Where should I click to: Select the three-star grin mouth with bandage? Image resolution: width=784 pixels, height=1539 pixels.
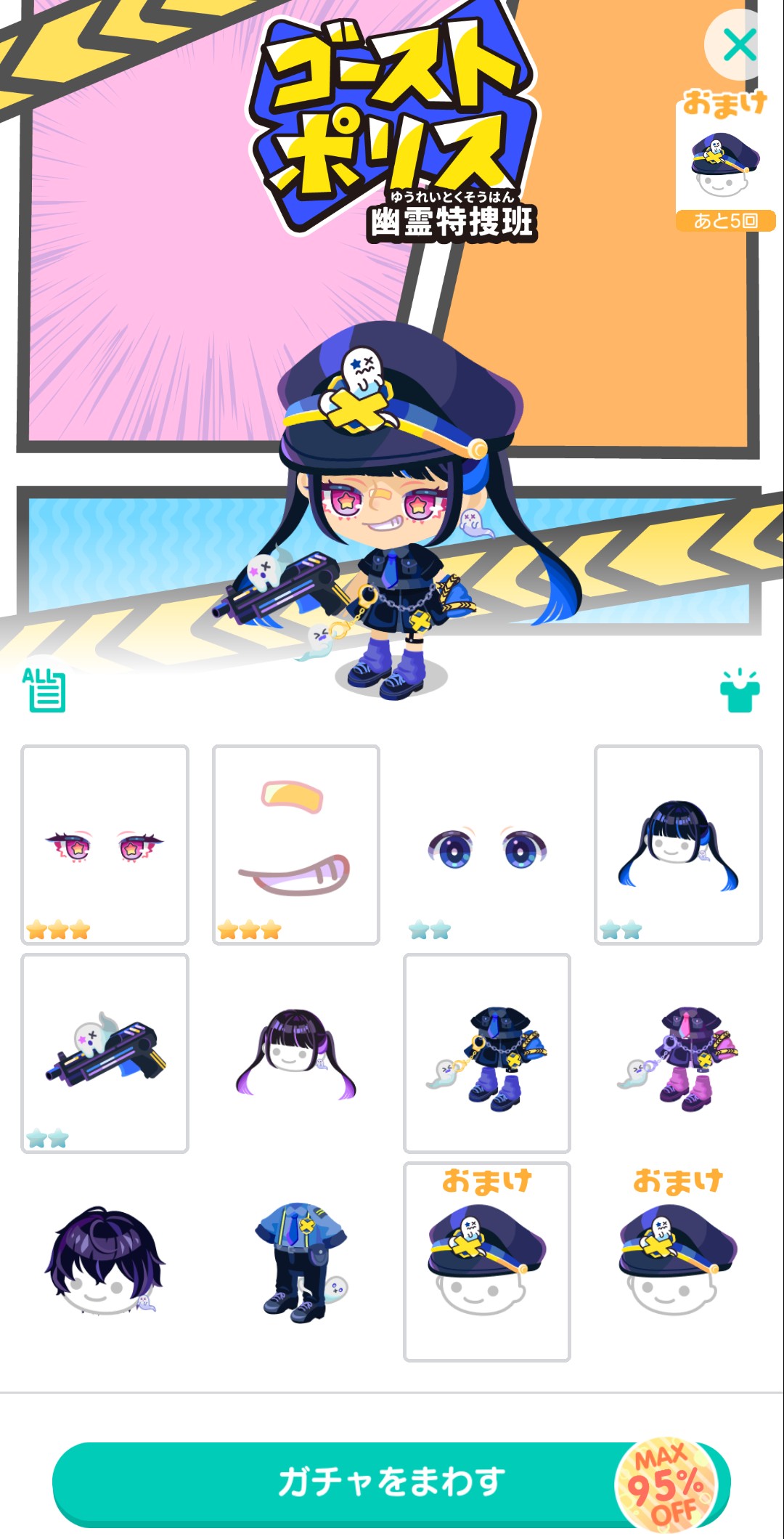coord(295,845)
